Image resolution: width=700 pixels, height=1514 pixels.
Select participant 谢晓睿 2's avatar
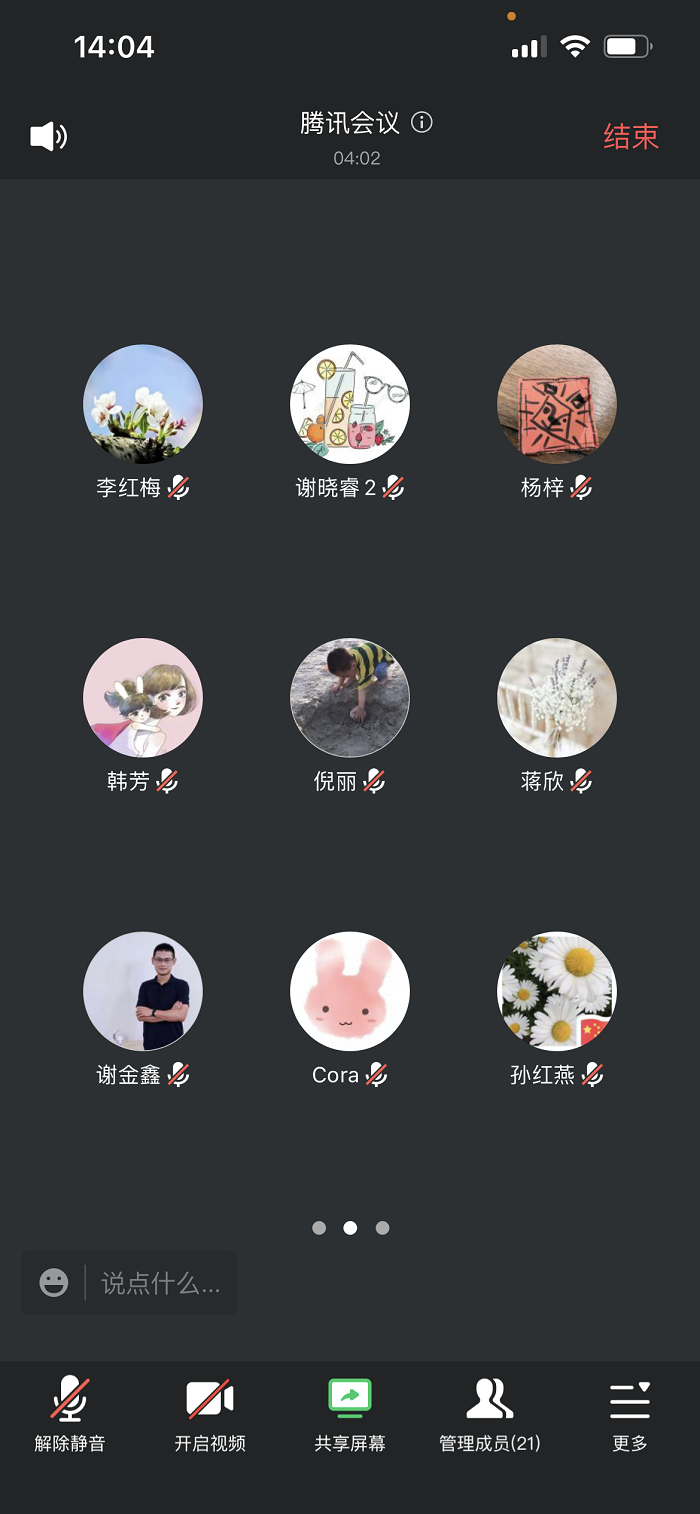pos(350,404)
